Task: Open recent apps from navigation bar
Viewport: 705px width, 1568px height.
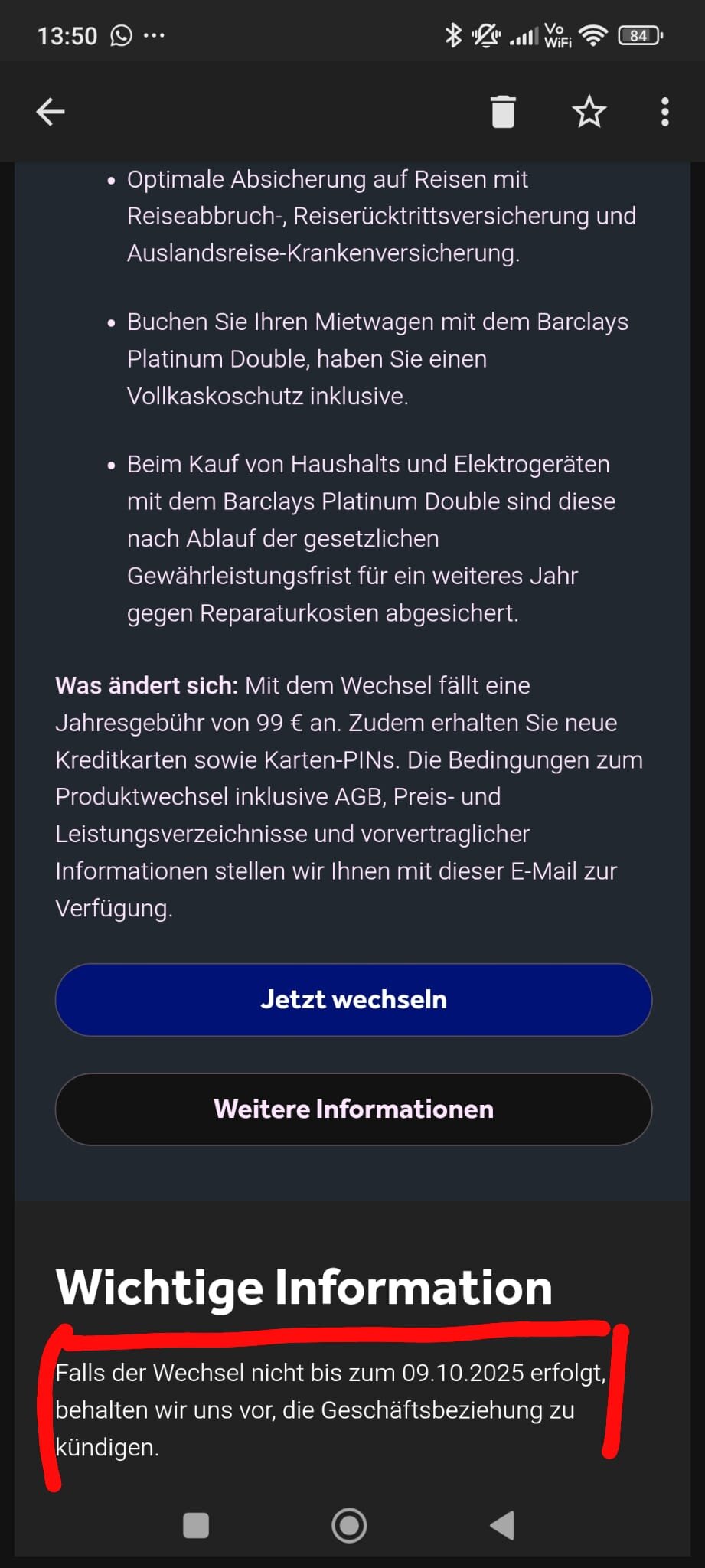Action: [196, 1525]
